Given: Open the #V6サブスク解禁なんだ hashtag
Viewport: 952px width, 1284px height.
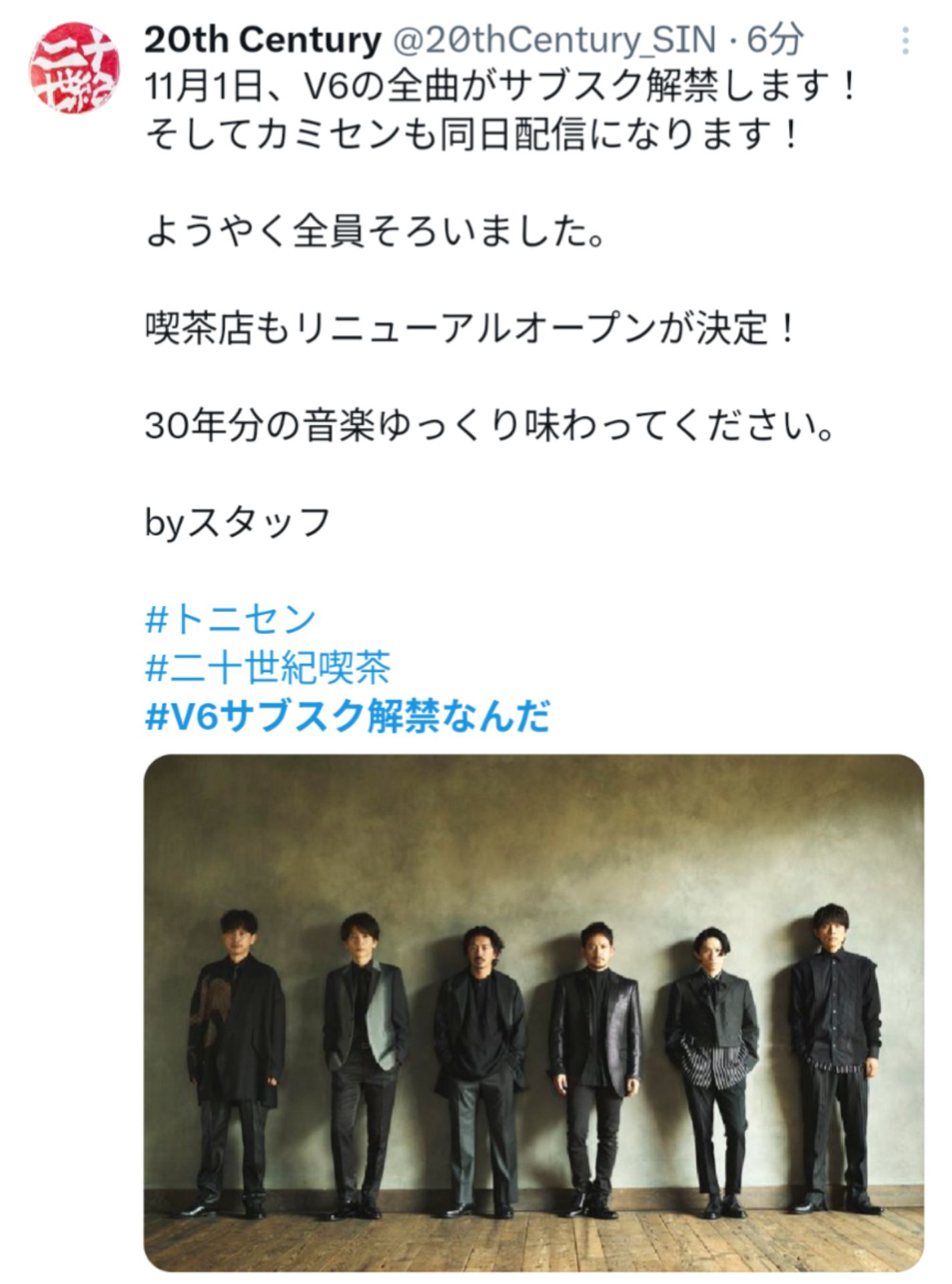Looking at the screenshot, I should click(348, 716).
